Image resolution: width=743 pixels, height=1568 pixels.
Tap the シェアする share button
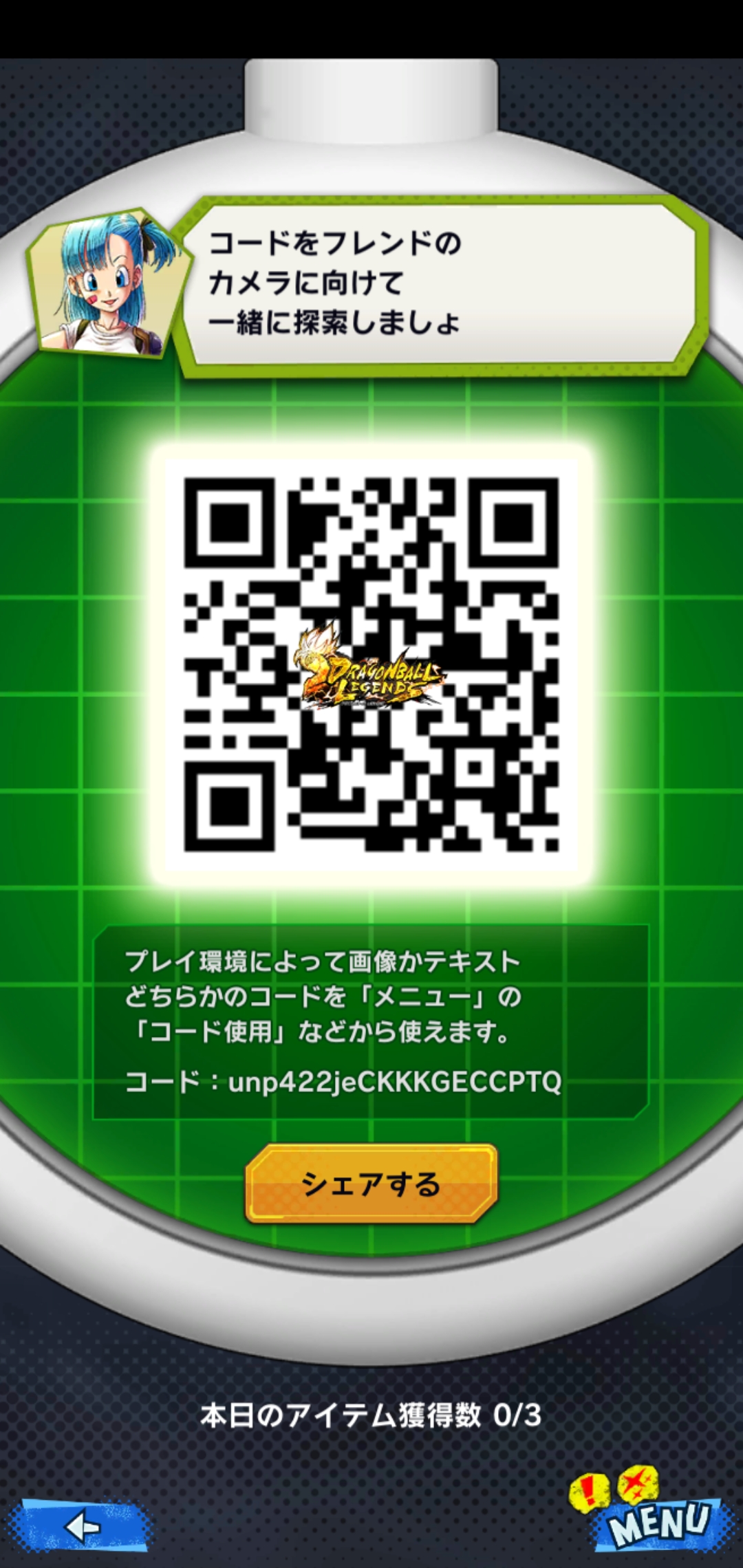[371, 1184]
